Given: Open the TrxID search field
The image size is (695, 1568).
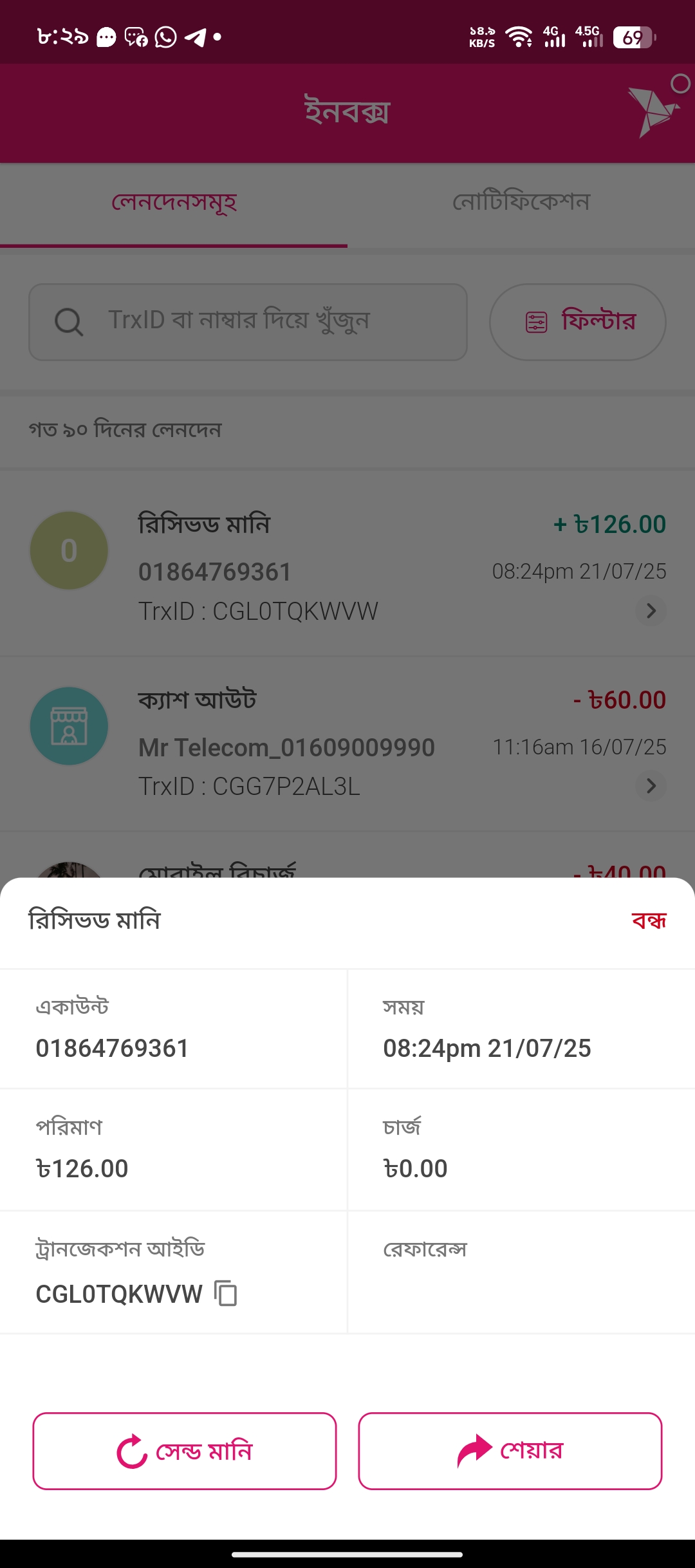Looking at the screenshot, I should click(248, 322).
